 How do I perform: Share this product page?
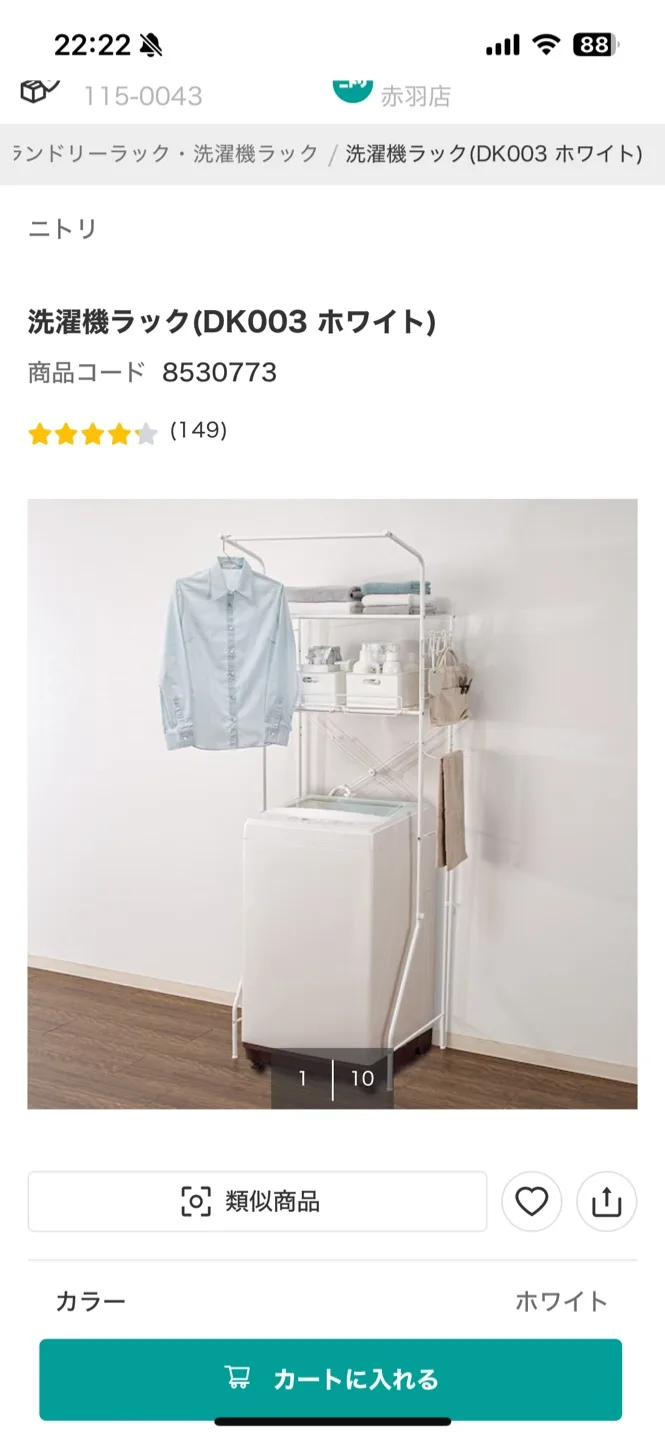(607, 1201)
